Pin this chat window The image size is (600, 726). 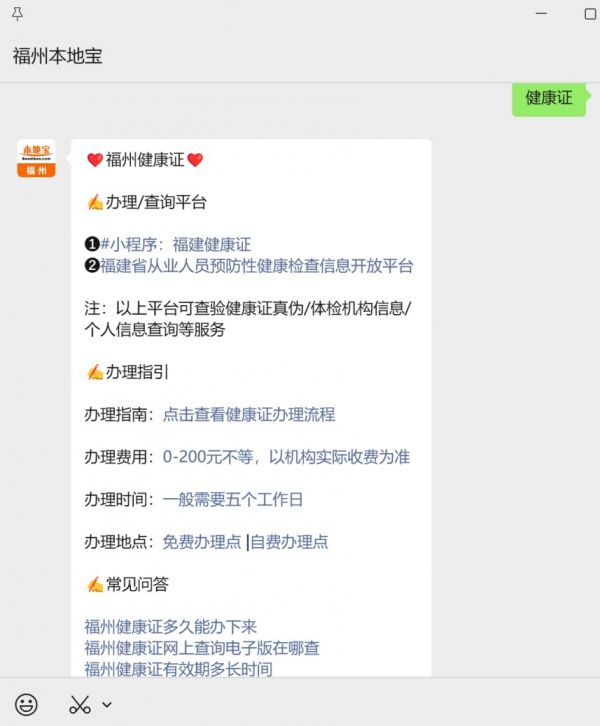(17, 14)
